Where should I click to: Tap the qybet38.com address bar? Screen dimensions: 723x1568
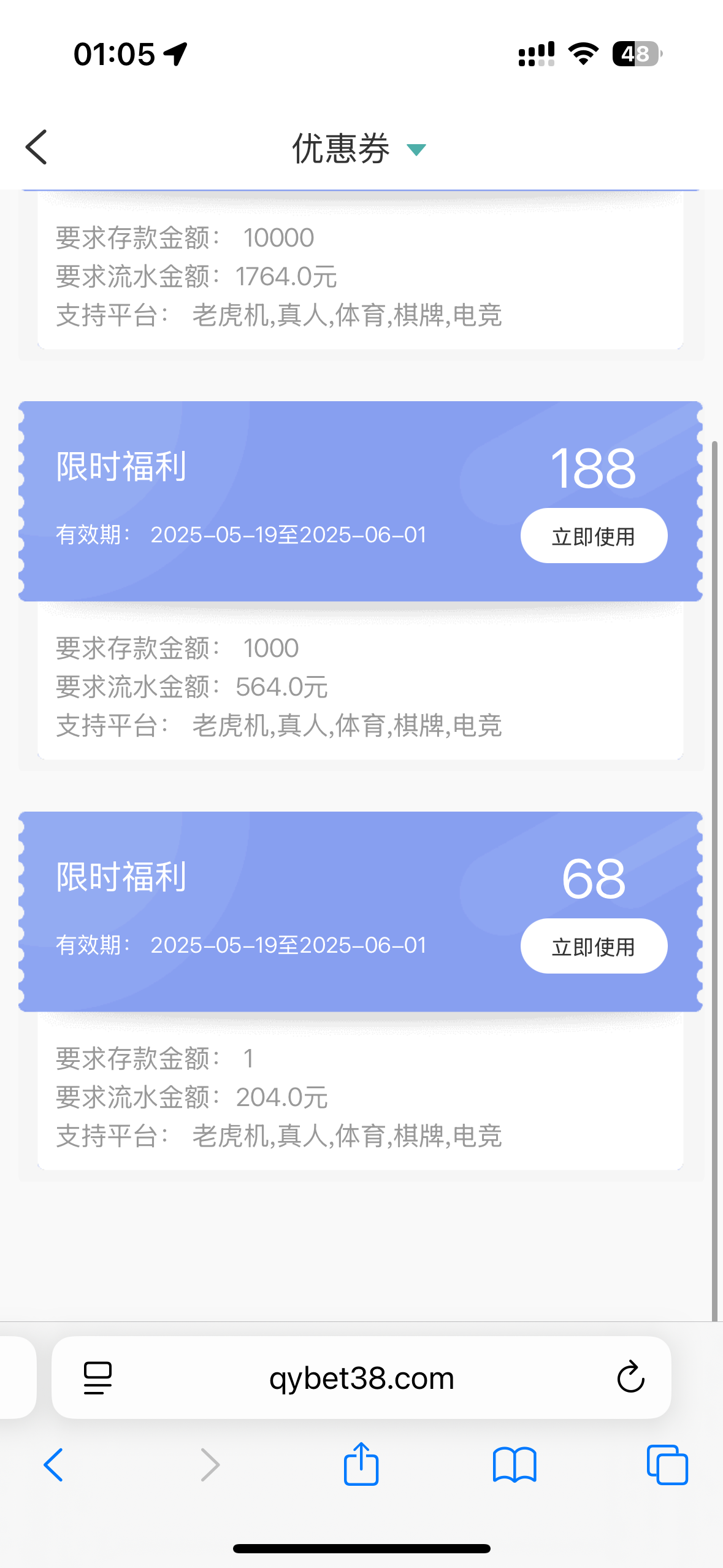point(361,1378)
